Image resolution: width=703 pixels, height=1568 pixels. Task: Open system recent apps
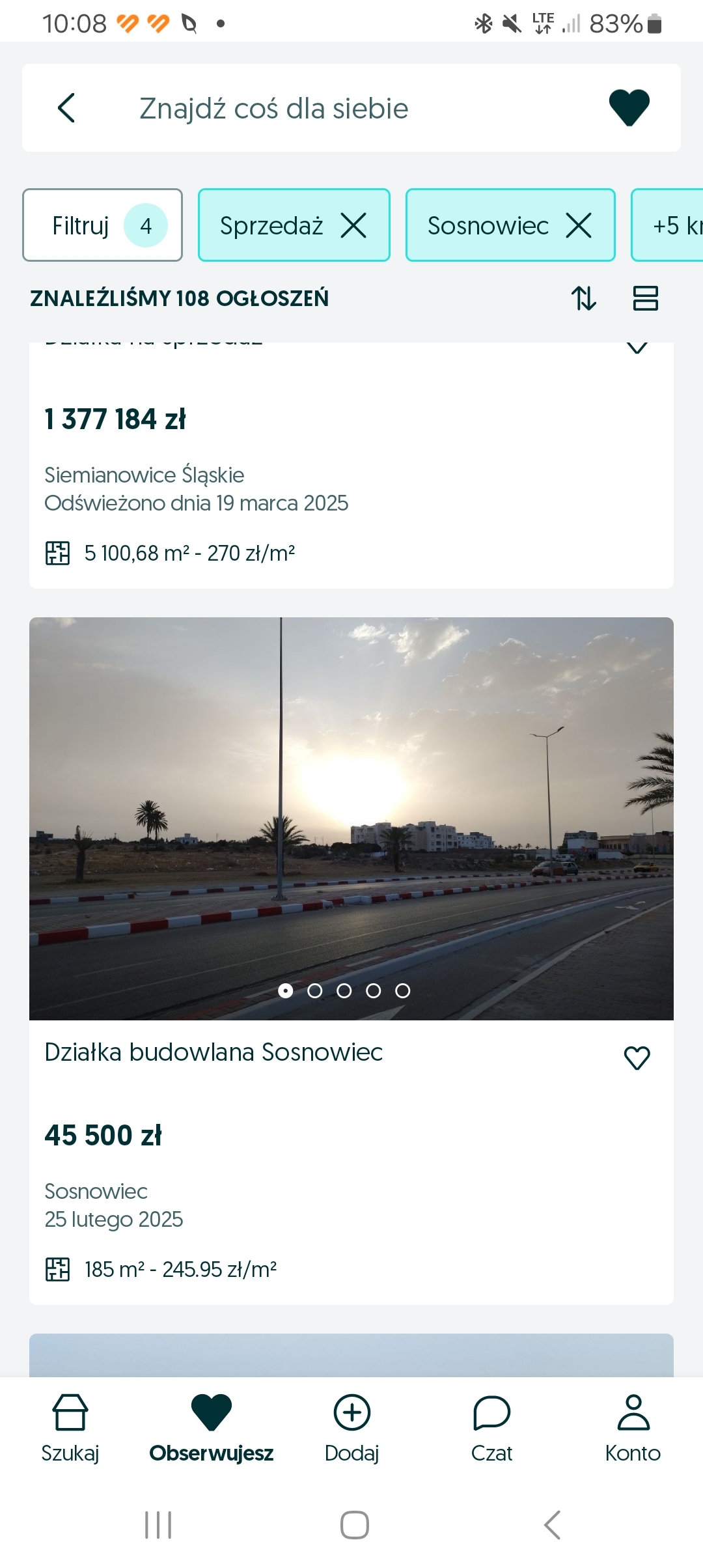(158, 1525)
